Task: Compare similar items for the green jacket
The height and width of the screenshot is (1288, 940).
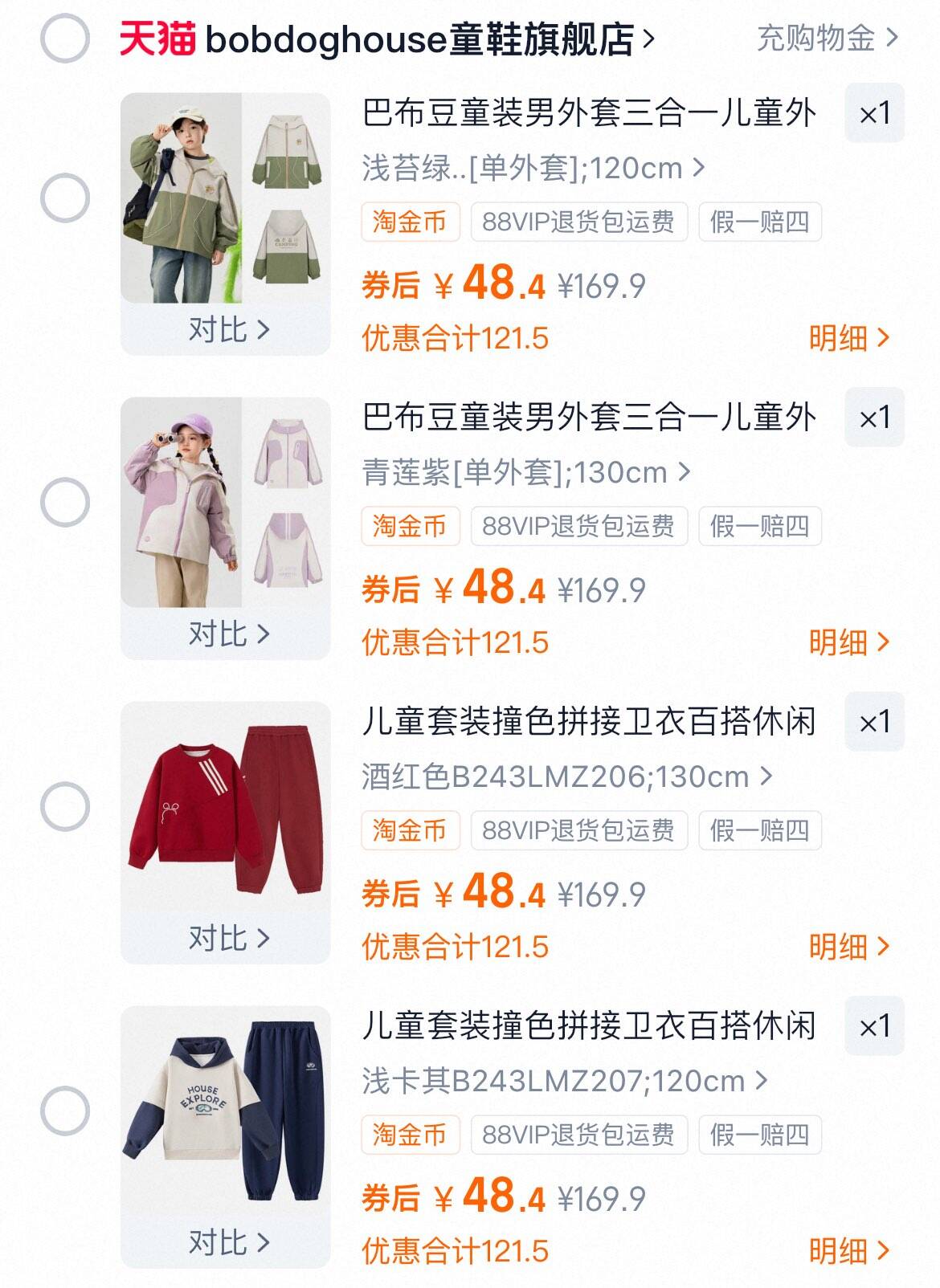Action: point(227,329)
